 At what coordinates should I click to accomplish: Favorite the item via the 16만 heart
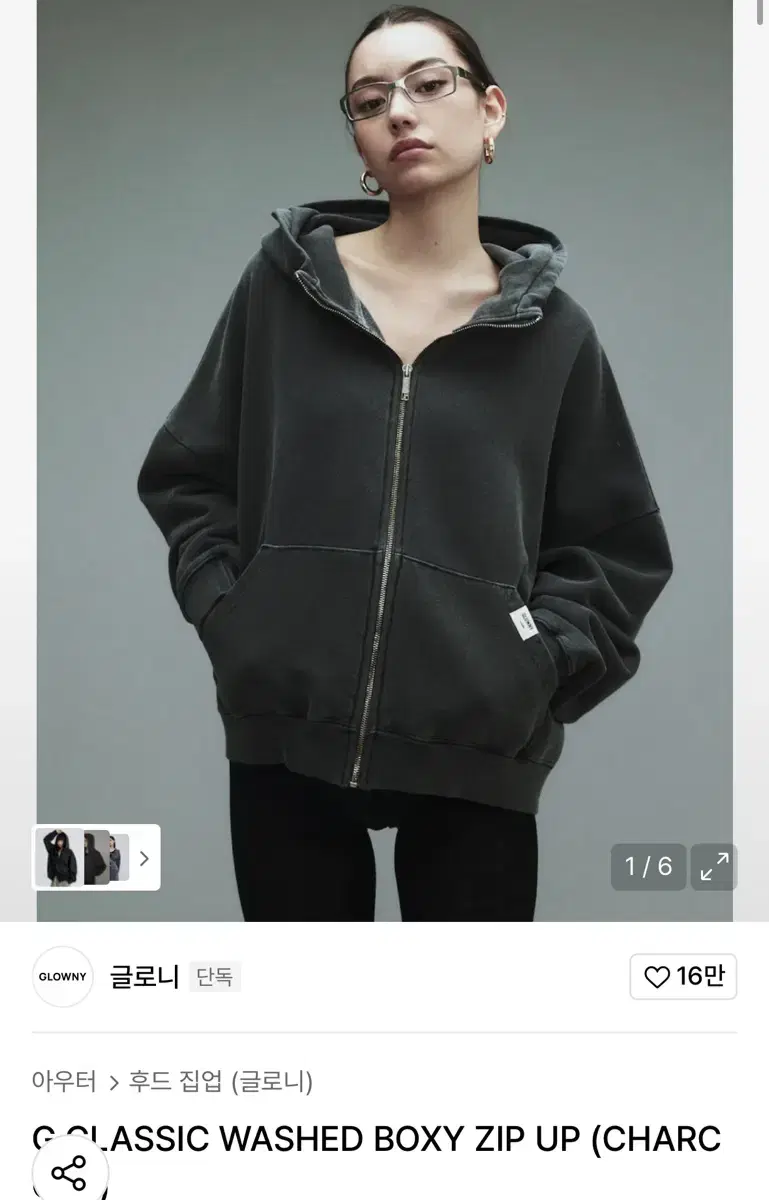click(683, 977)
